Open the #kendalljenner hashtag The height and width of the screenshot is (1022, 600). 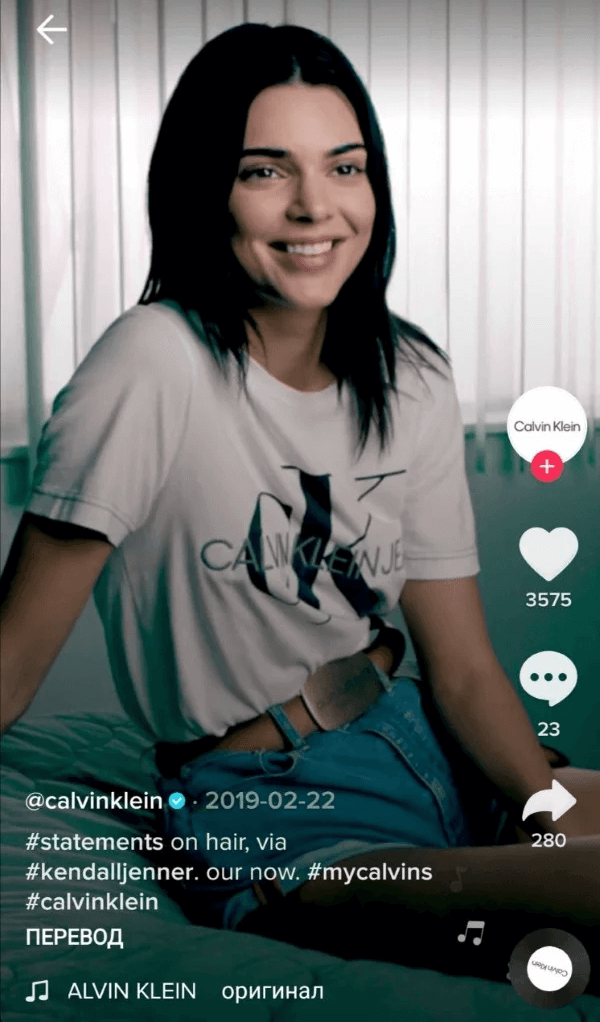109,872
